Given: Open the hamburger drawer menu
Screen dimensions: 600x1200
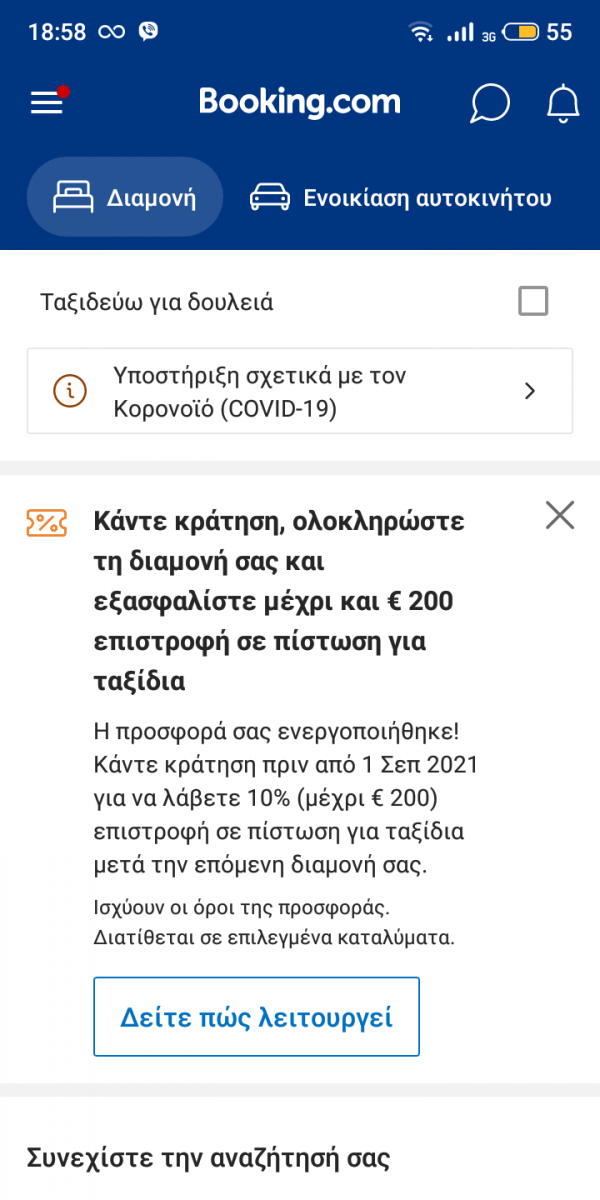Looking at the screenshot, I should (47, 103).
